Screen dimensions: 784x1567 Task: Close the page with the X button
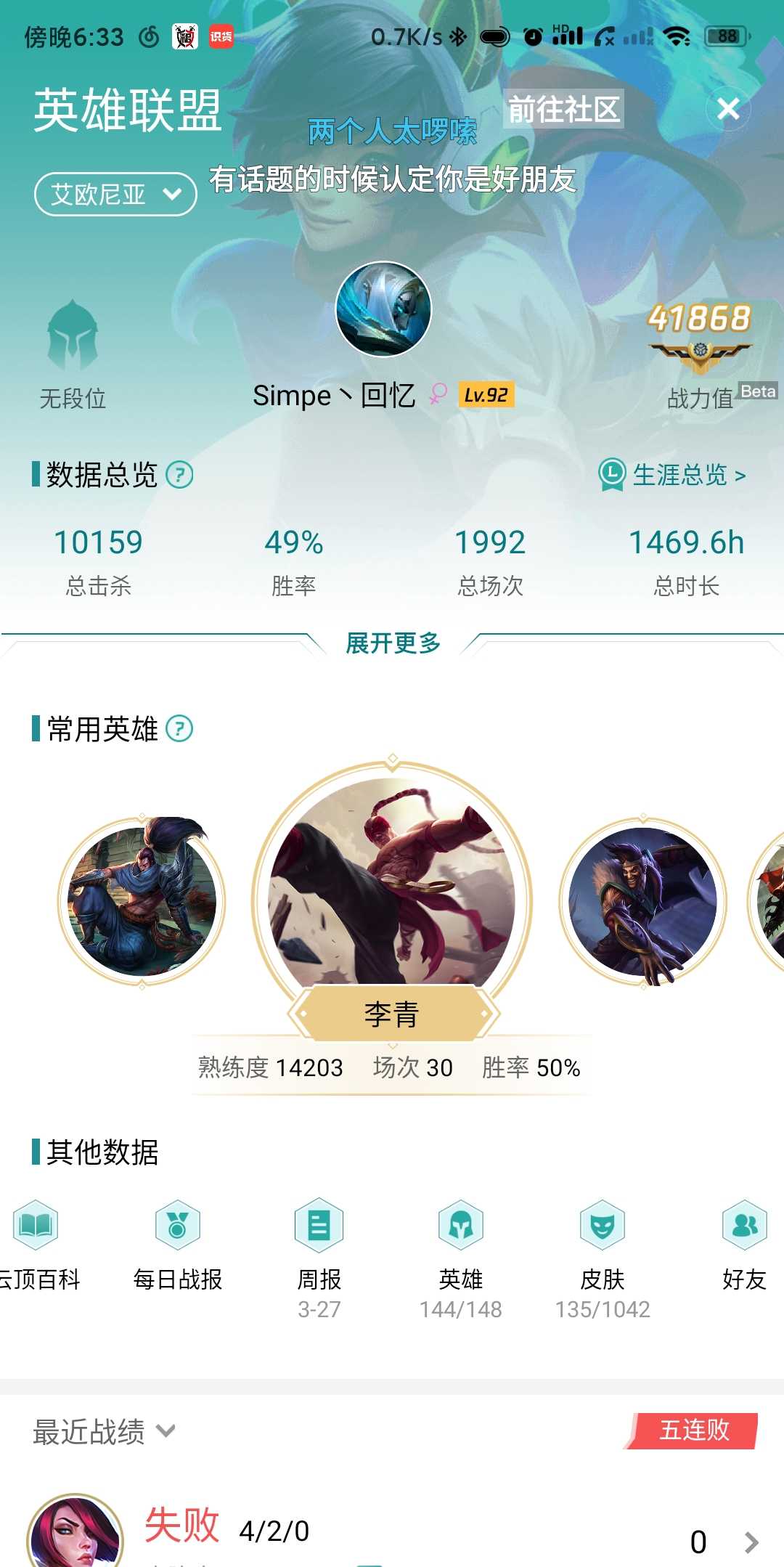pos(728,109)
